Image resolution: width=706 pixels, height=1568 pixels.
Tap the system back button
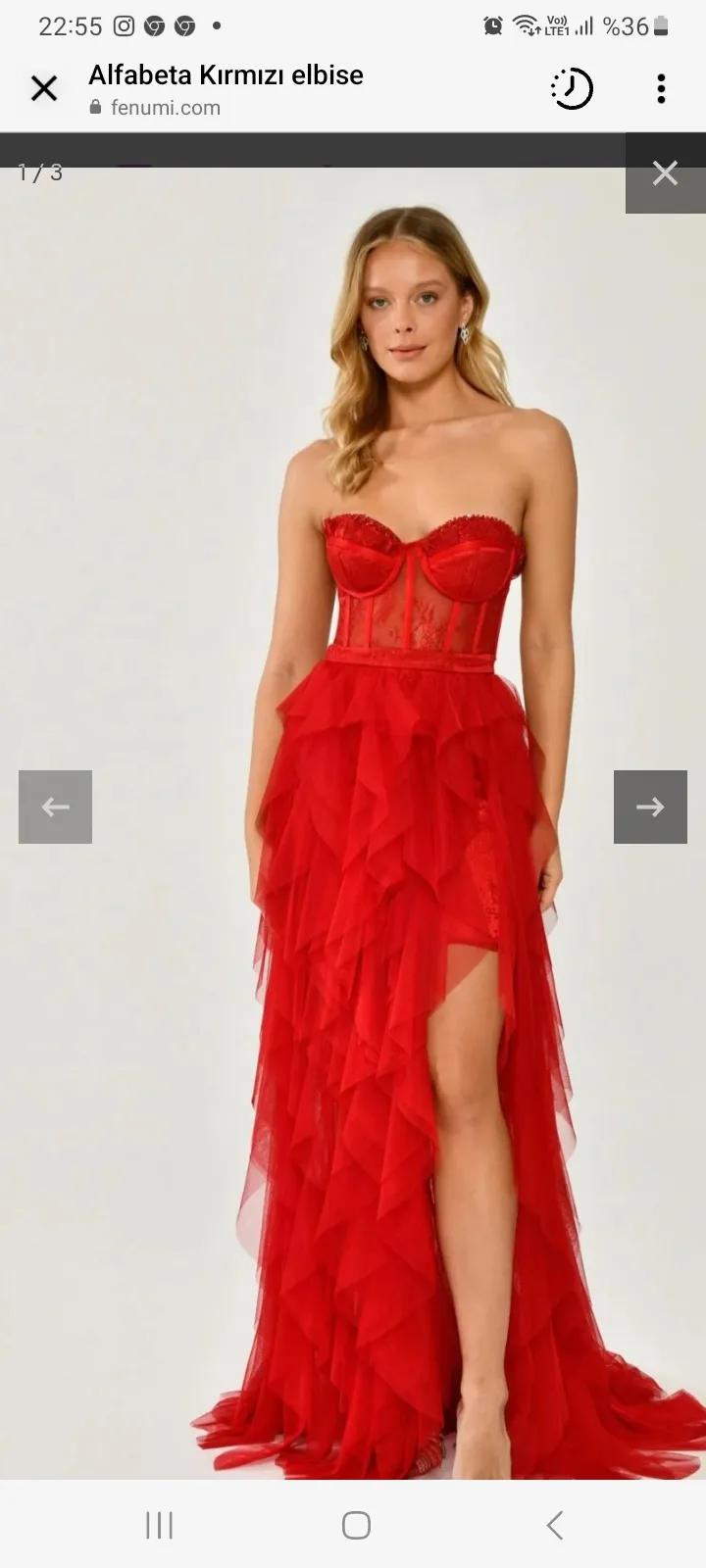pos(554,1525)
